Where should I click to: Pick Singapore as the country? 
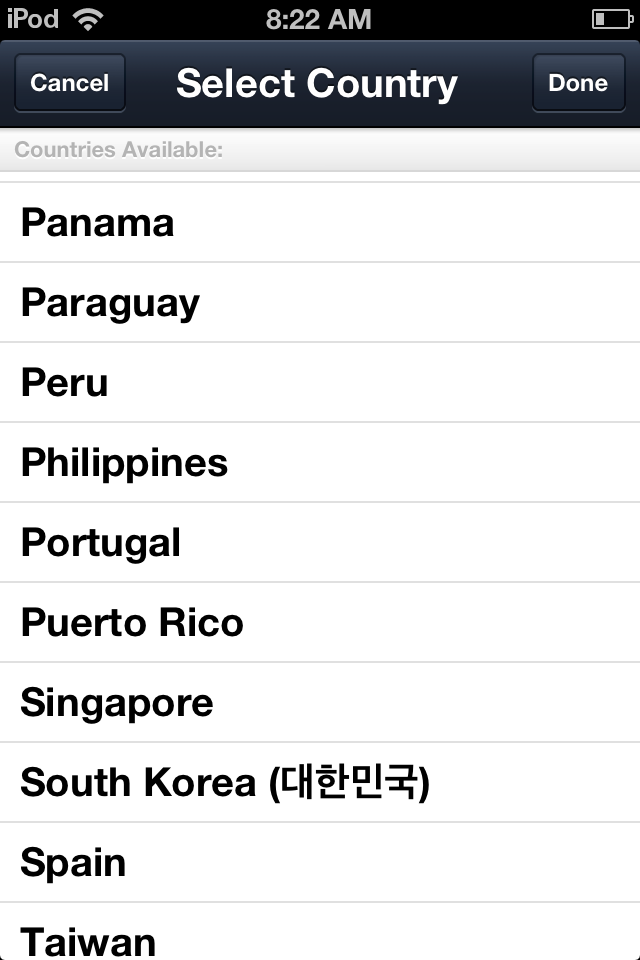(320, 702)
